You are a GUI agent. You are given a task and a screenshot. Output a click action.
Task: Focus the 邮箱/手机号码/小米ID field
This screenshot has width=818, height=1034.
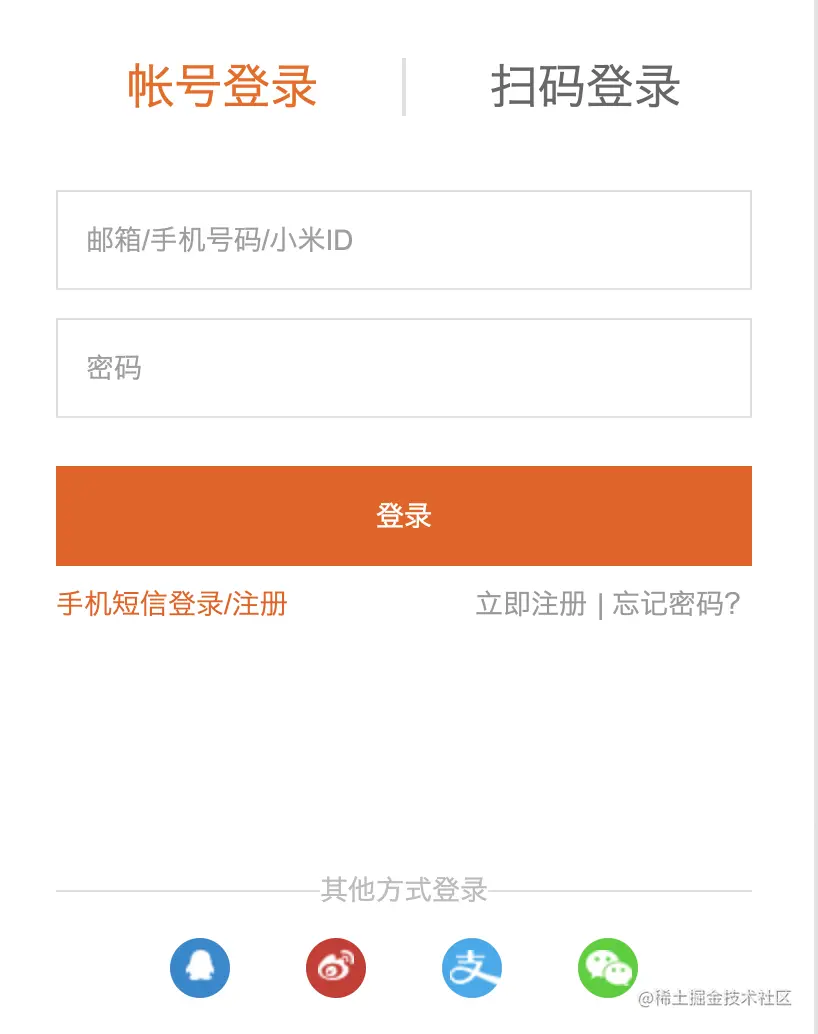403,240
